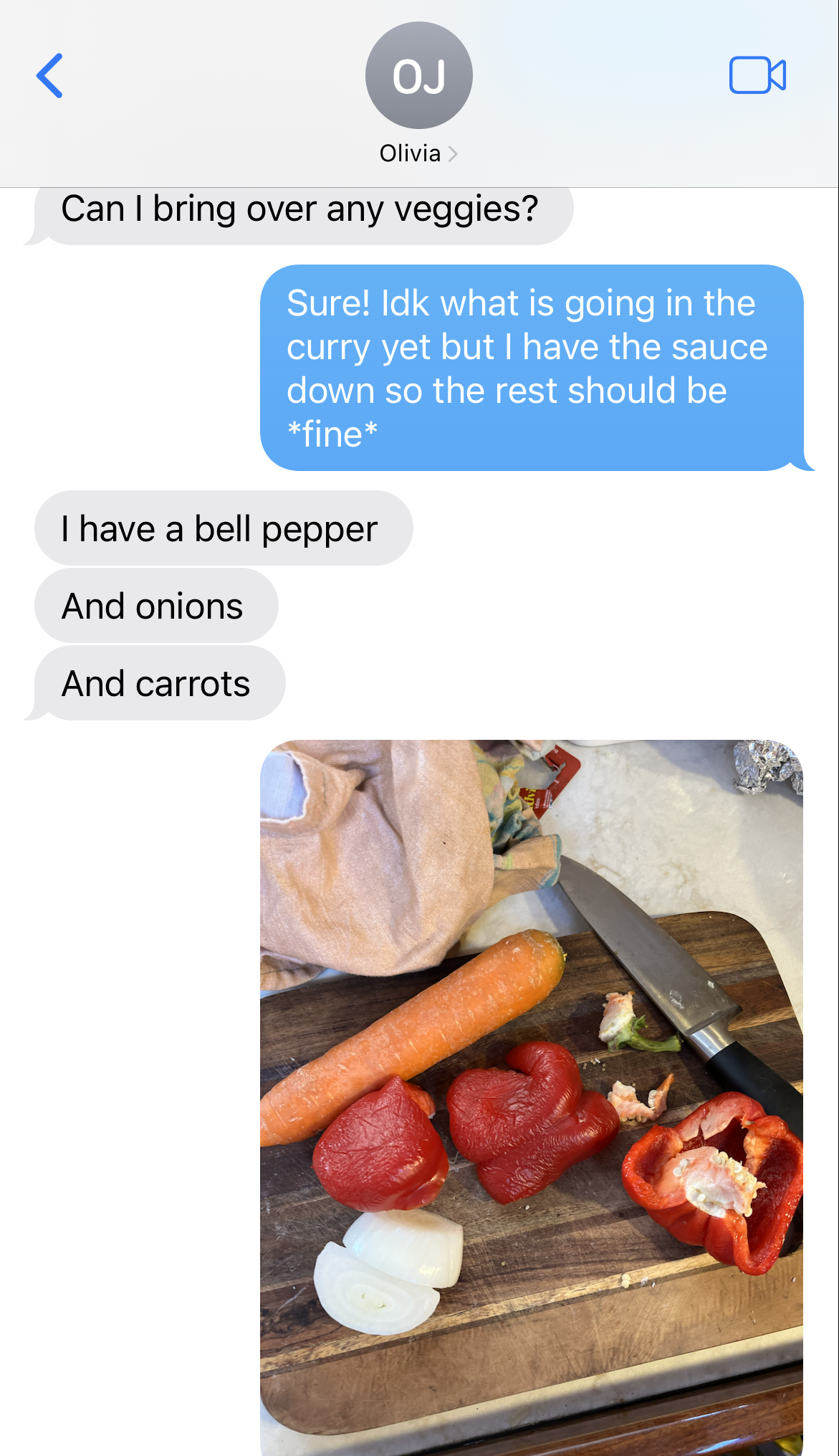
Task: Go back to the conversations list
Action: (49, 75)
